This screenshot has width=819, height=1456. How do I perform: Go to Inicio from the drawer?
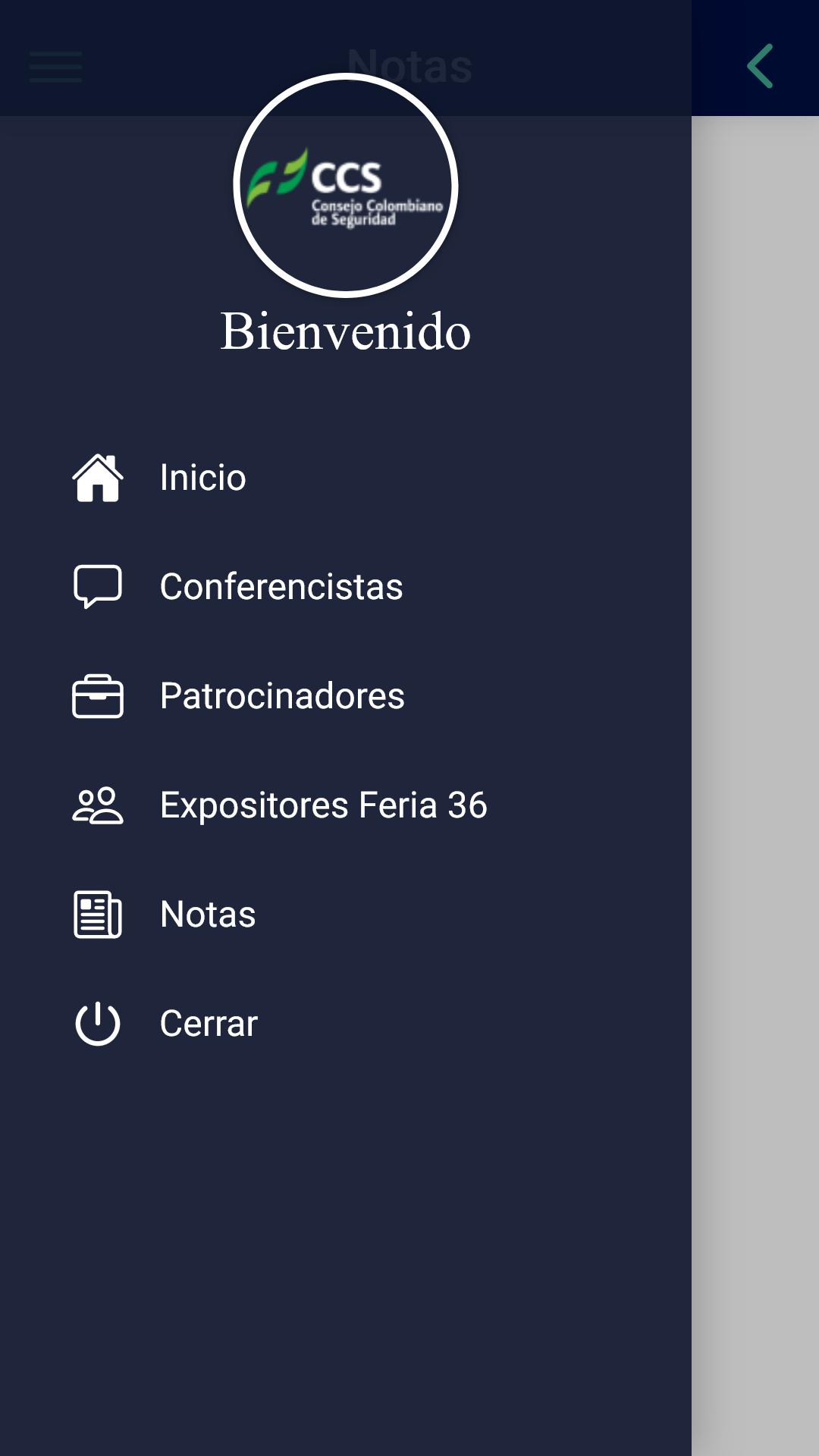pos(346,478)
